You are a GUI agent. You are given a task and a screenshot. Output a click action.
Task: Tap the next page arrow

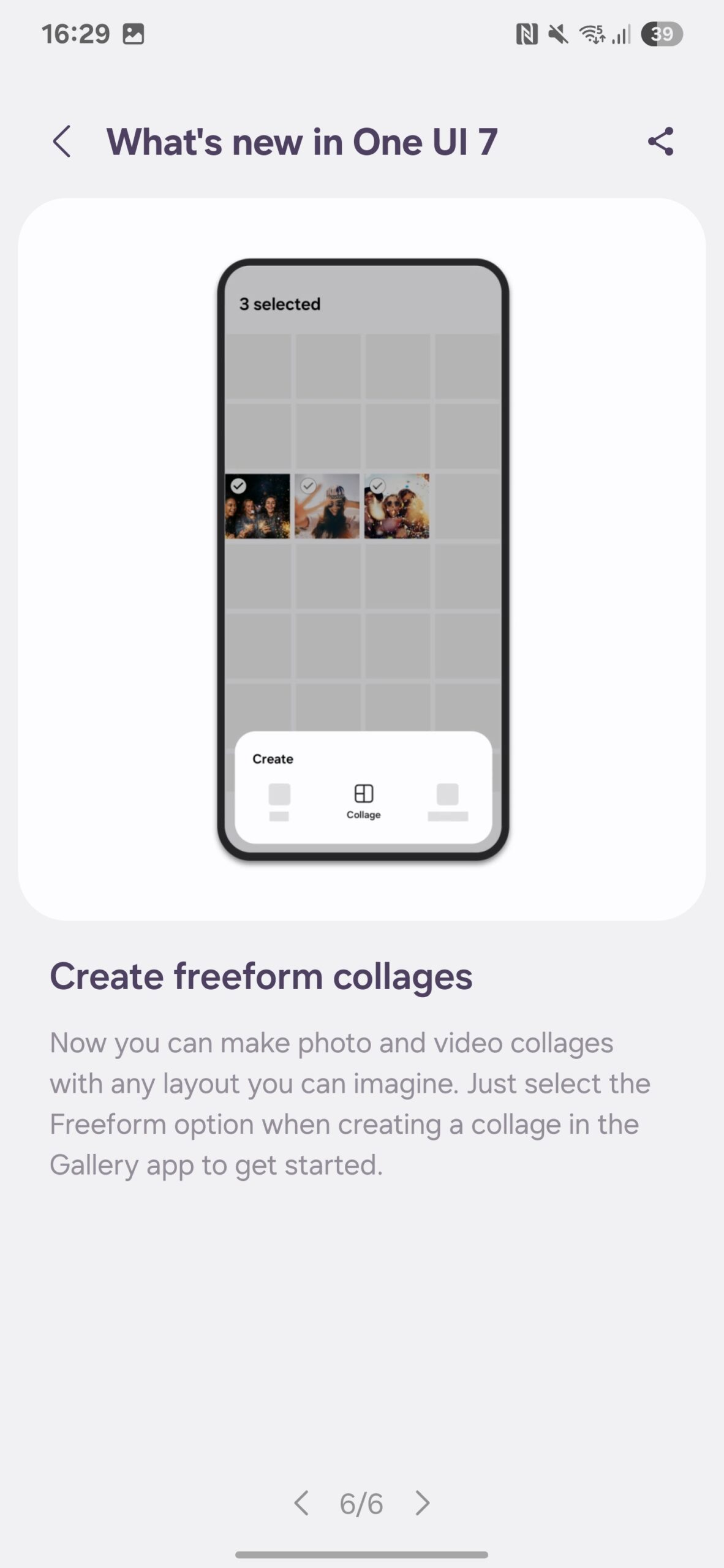coord(423,1502)
